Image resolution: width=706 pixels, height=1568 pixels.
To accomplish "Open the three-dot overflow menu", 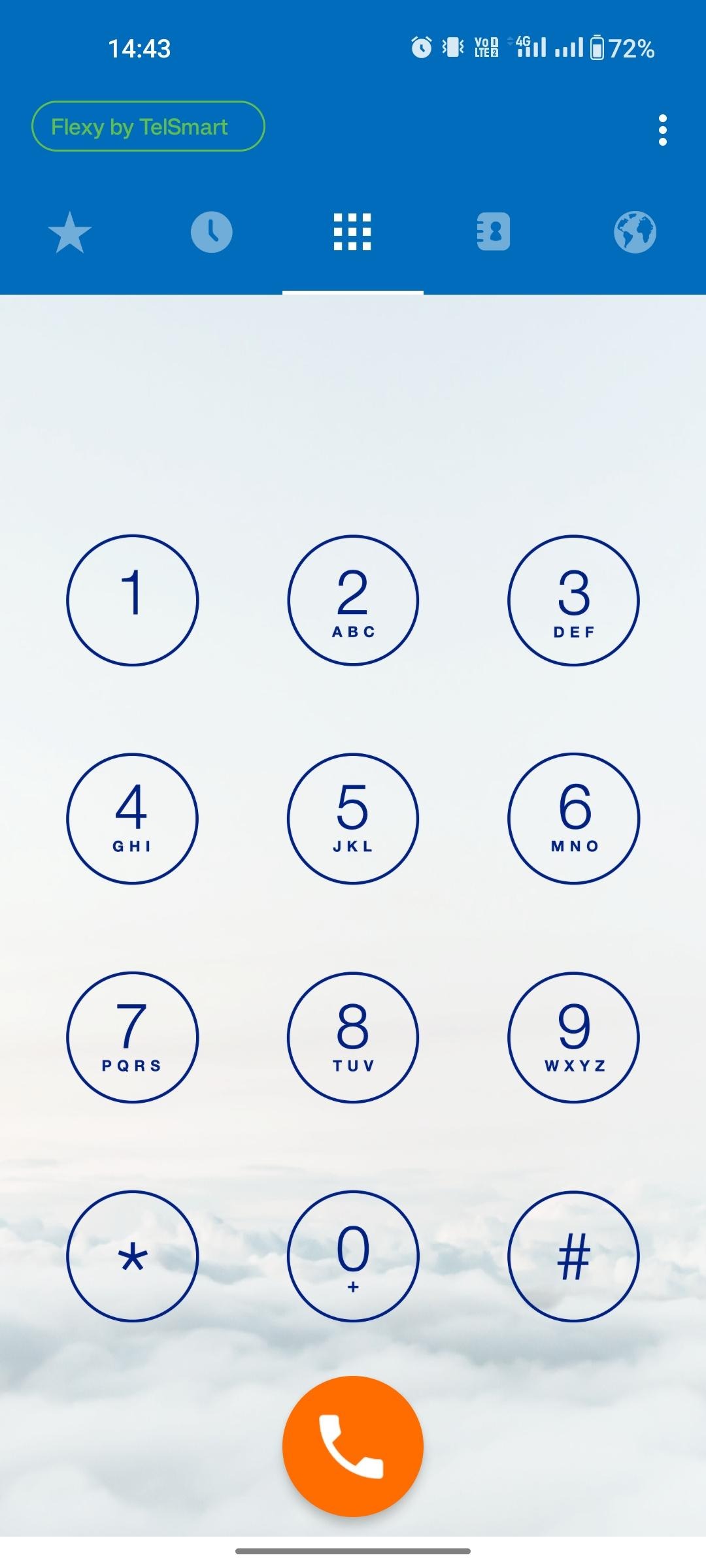I will (662, 130).
